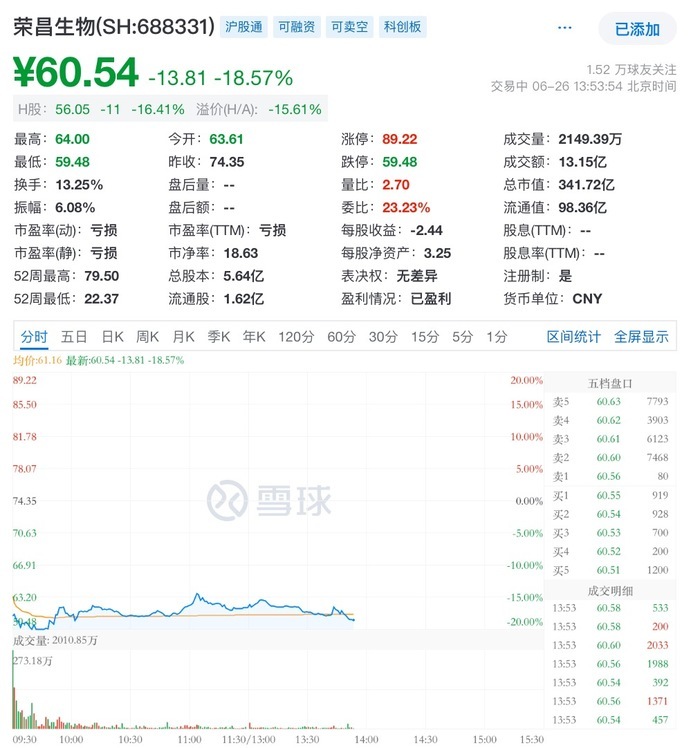700x748 pixels.
Task: Select the 沪股通 tag
Action: point(244,27)
